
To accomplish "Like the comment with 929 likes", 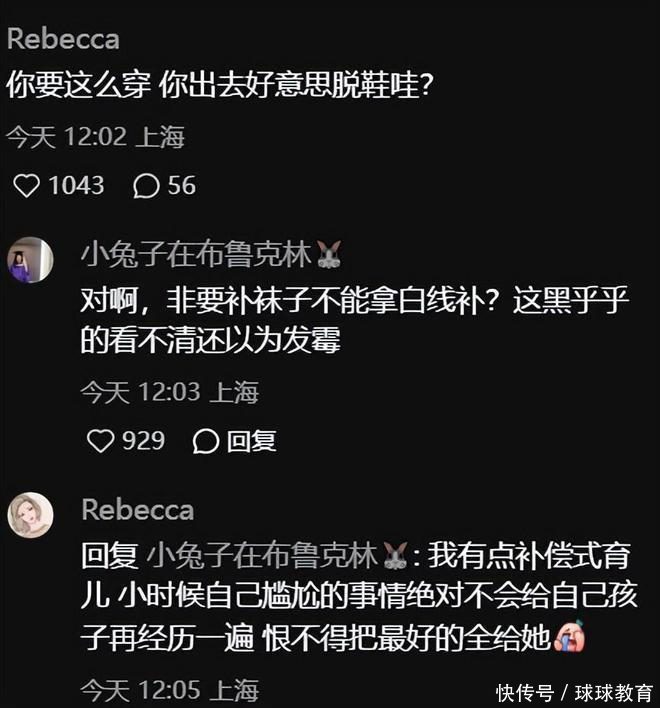I will (x=100, y=441).
